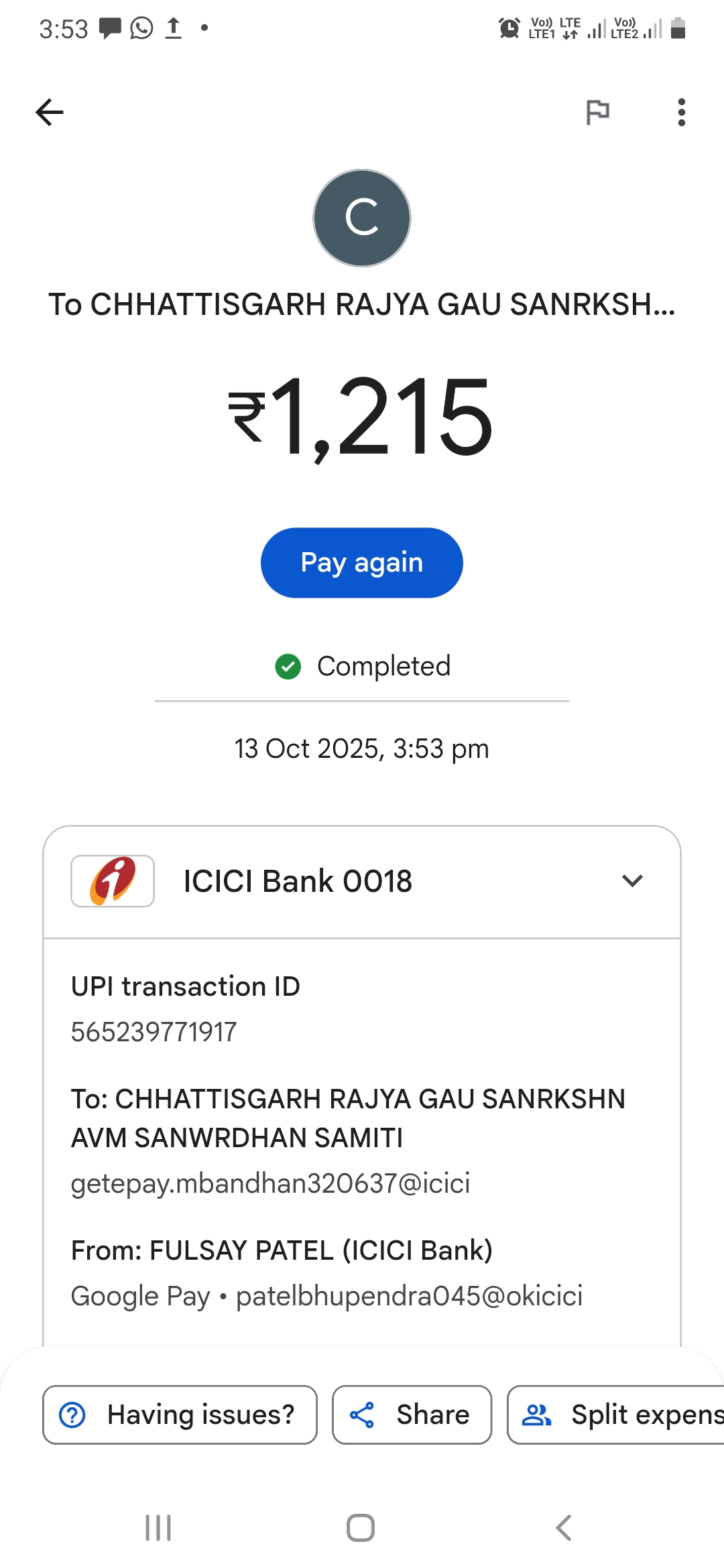The image size is (724, 1568).
Task: Expand the ICICI Bank 0018 details
Action: coord(632,880)
